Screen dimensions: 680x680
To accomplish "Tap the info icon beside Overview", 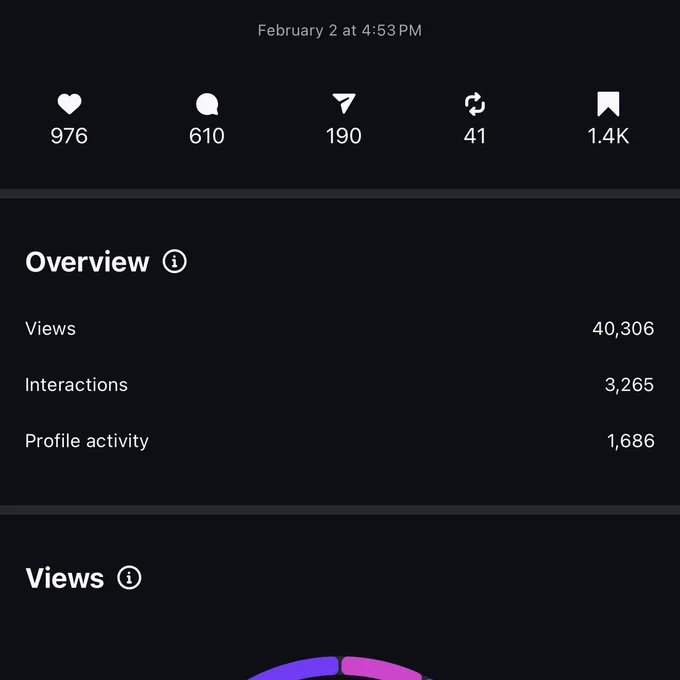I will (175, 262).
